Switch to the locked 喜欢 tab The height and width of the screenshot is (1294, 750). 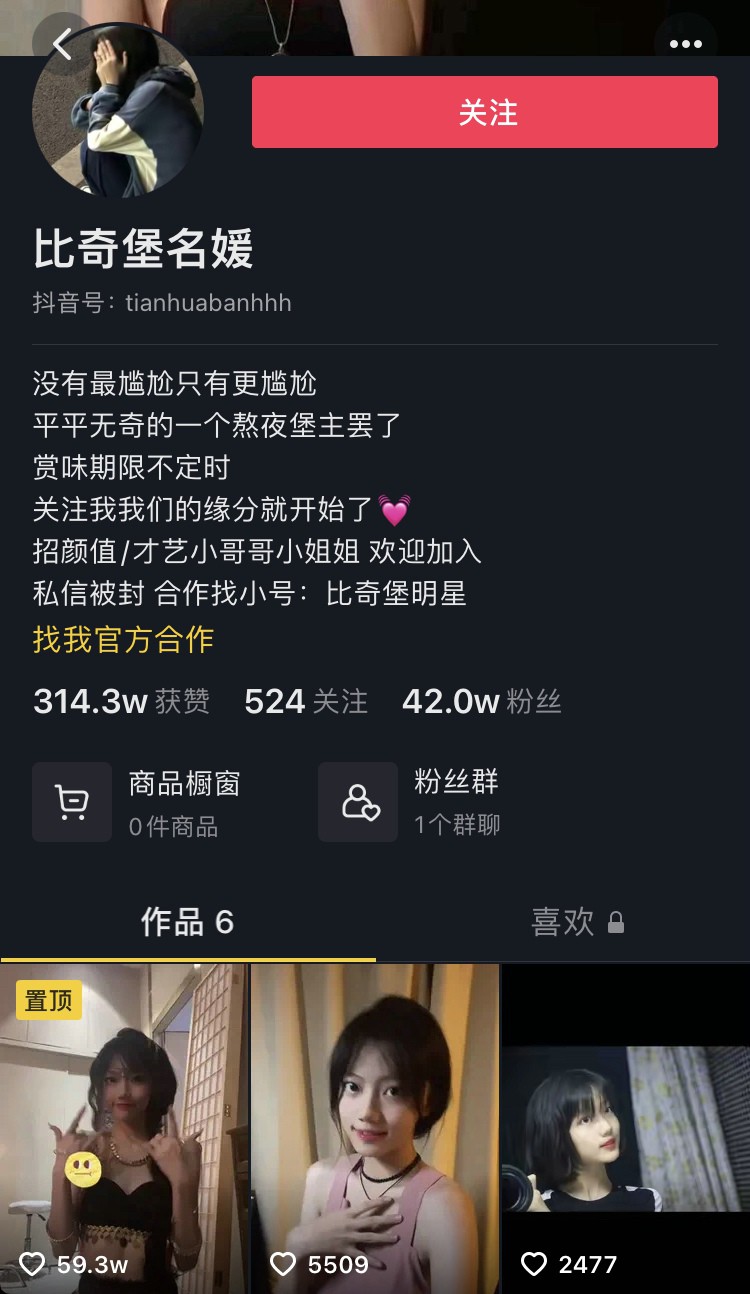[577, 922]
